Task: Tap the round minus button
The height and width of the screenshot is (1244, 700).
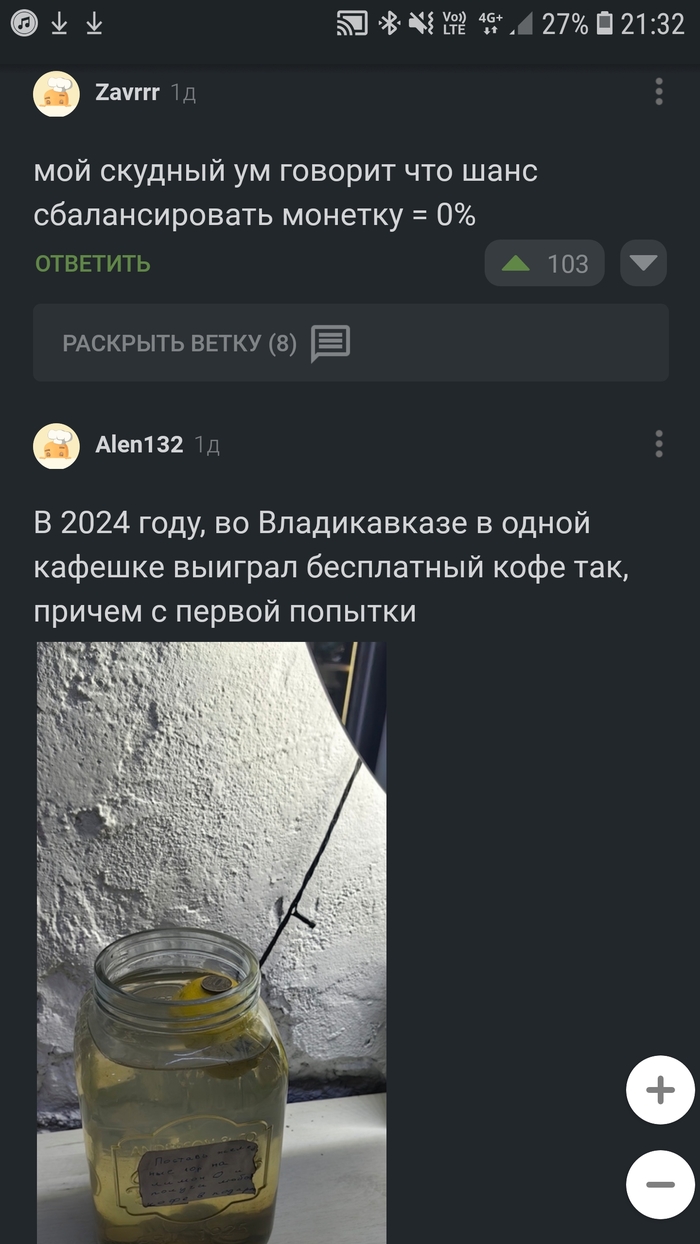Action: click(660, 1184)
